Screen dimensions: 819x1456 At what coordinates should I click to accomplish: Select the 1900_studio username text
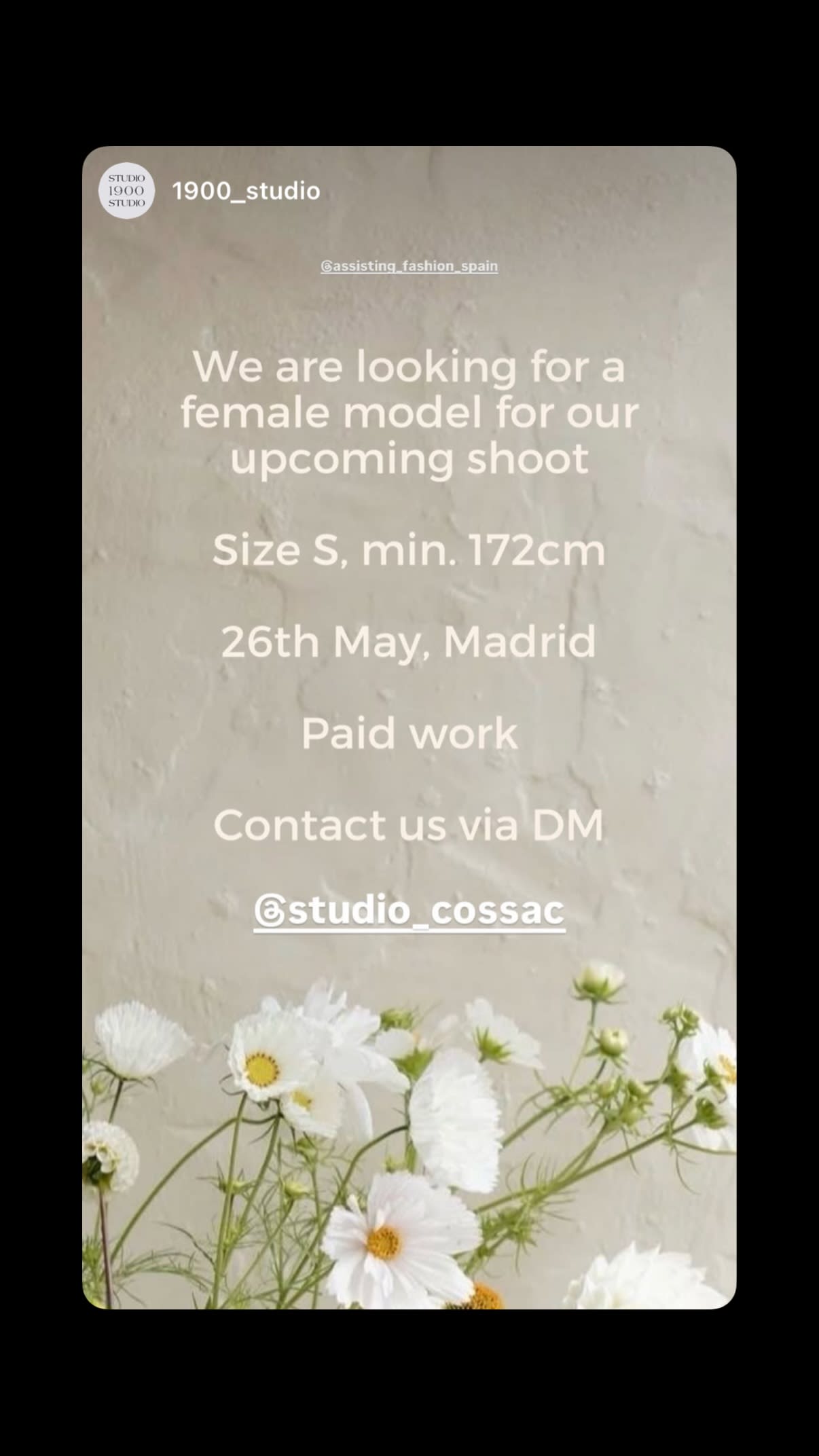245,192
